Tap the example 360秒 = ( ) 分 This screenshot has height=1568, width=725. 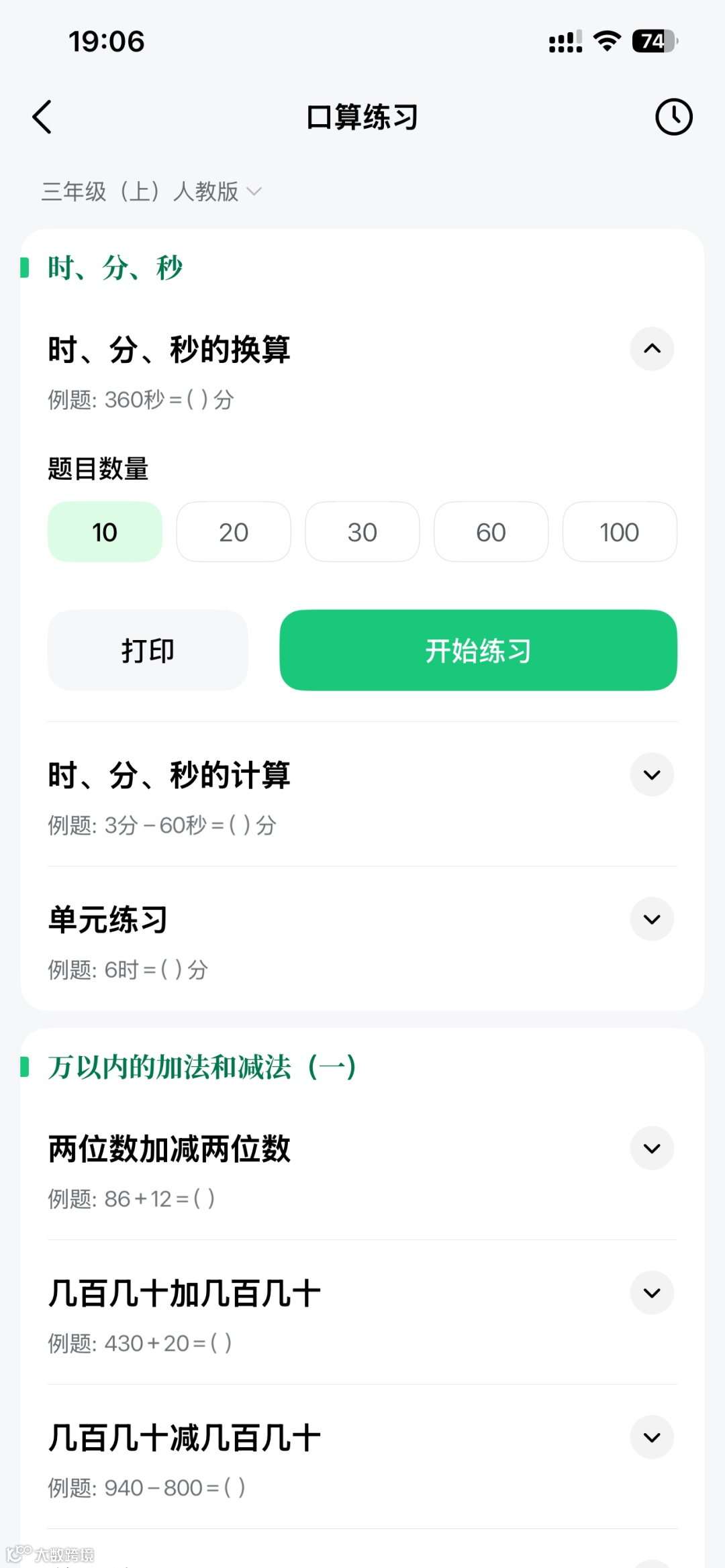coord(140,399)
